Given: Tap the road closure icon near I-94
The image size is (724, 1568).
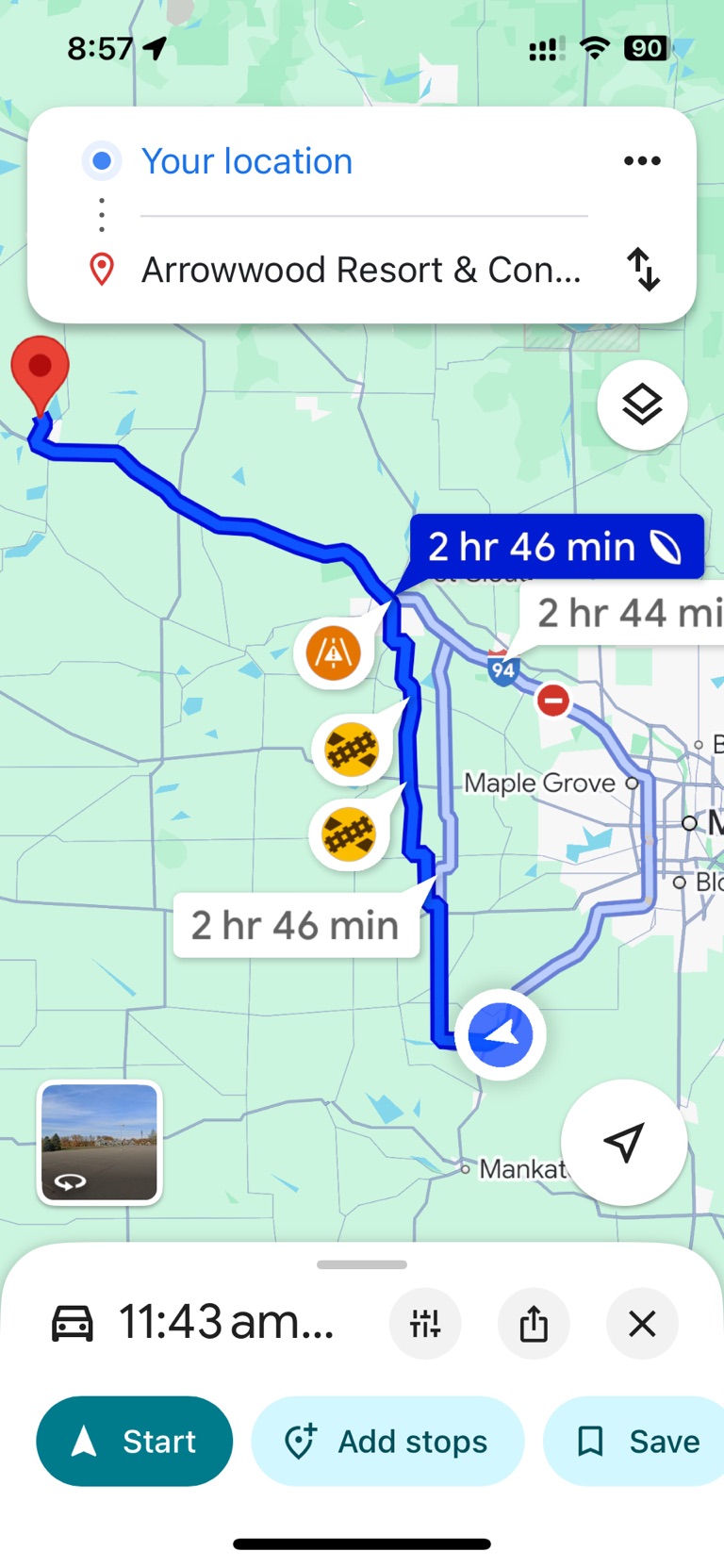Looking at the screenshot, I should (553, 701).
